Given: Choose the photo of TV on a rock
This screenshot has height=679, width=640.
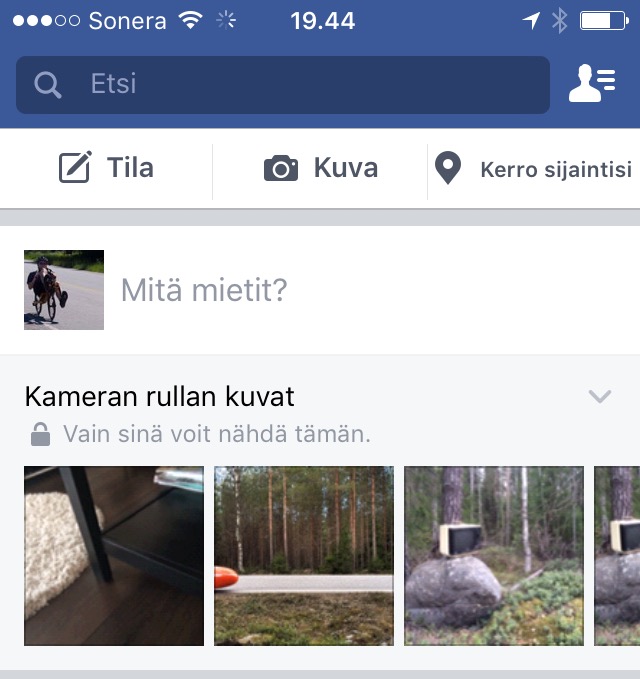Looking at the screenshot, I should [x=493, y=555].
